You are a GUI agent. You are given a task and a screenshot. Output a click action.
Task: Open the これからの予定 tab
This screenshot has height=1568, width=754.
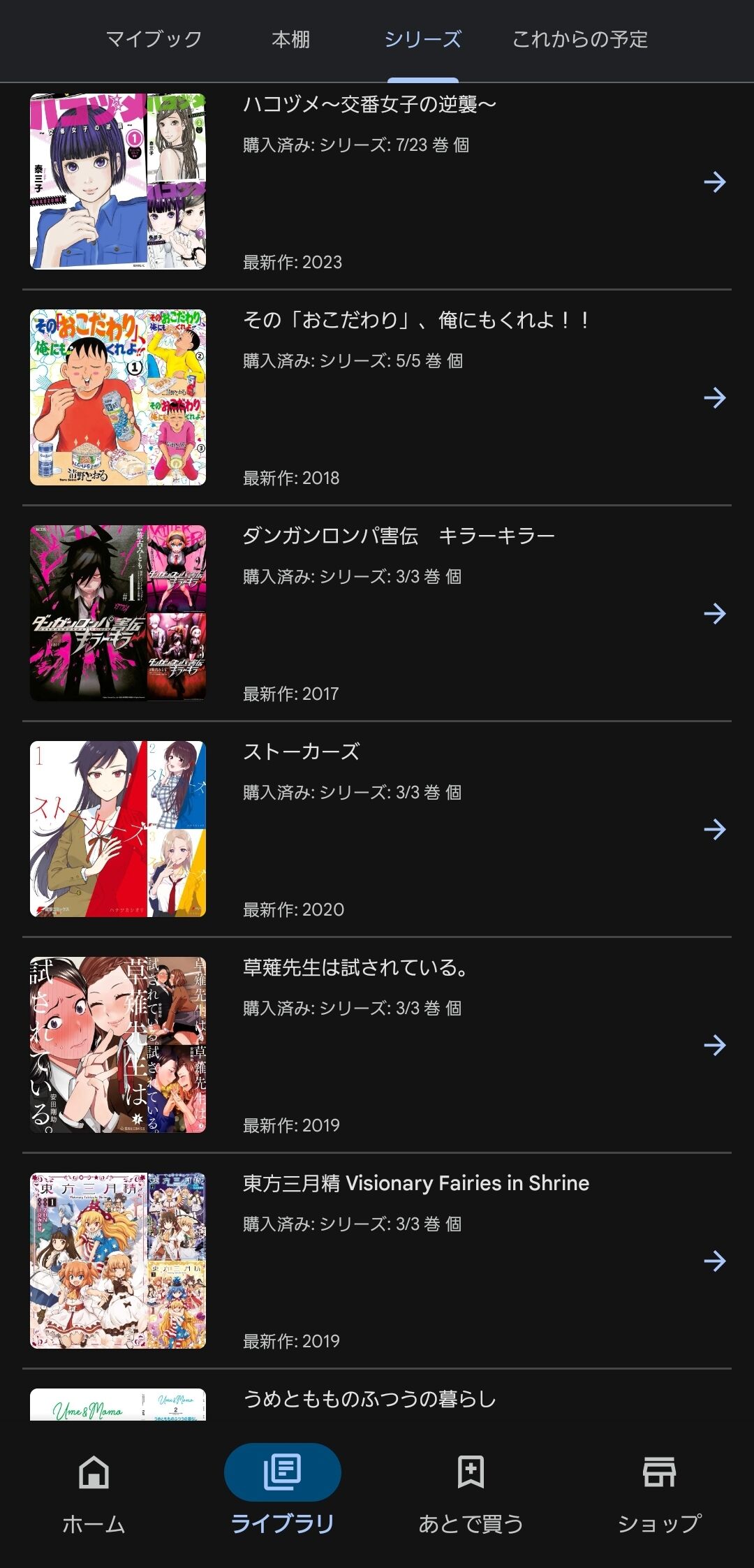[x=579, y=39]
